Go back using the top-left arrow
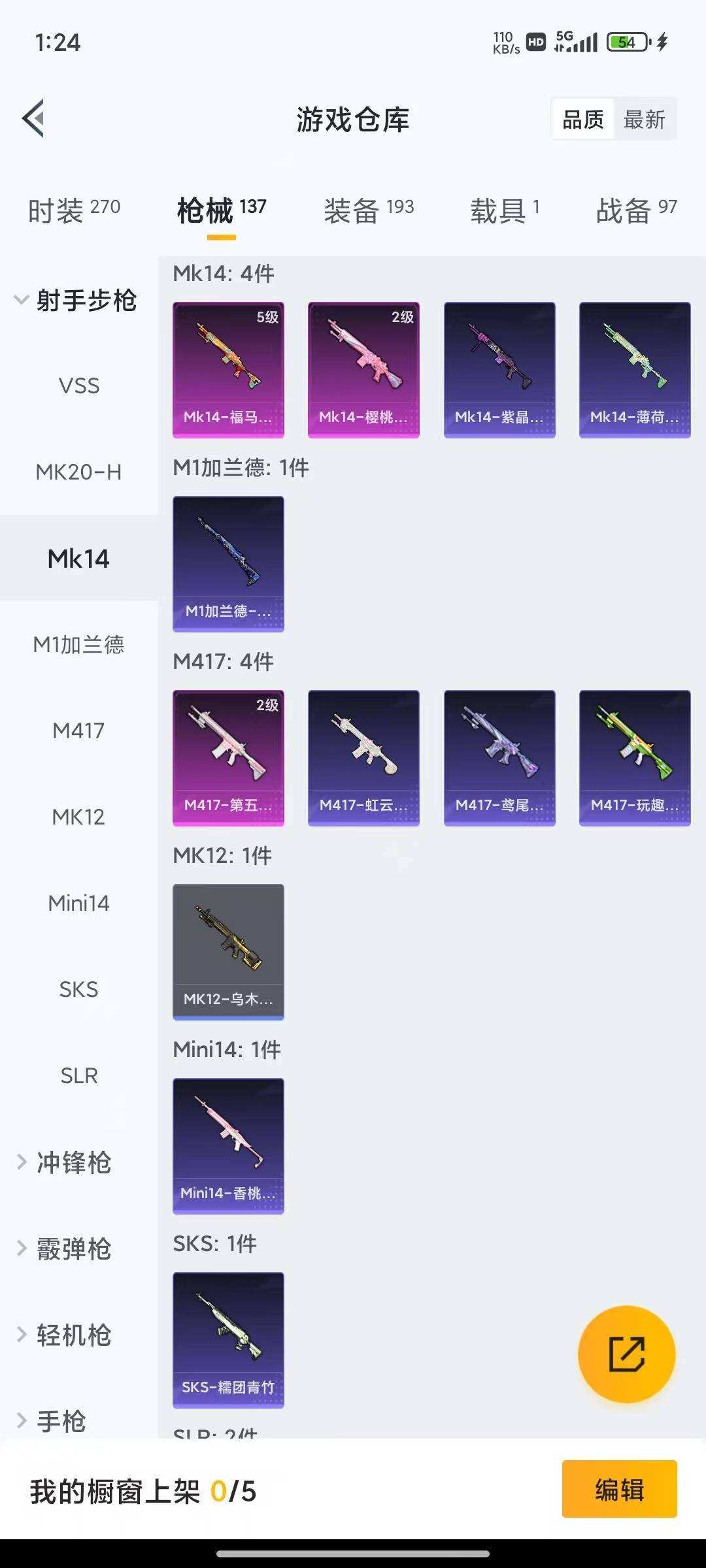Image resolution: width=706 pixels, height=1568 pixels. click(34, 119)
